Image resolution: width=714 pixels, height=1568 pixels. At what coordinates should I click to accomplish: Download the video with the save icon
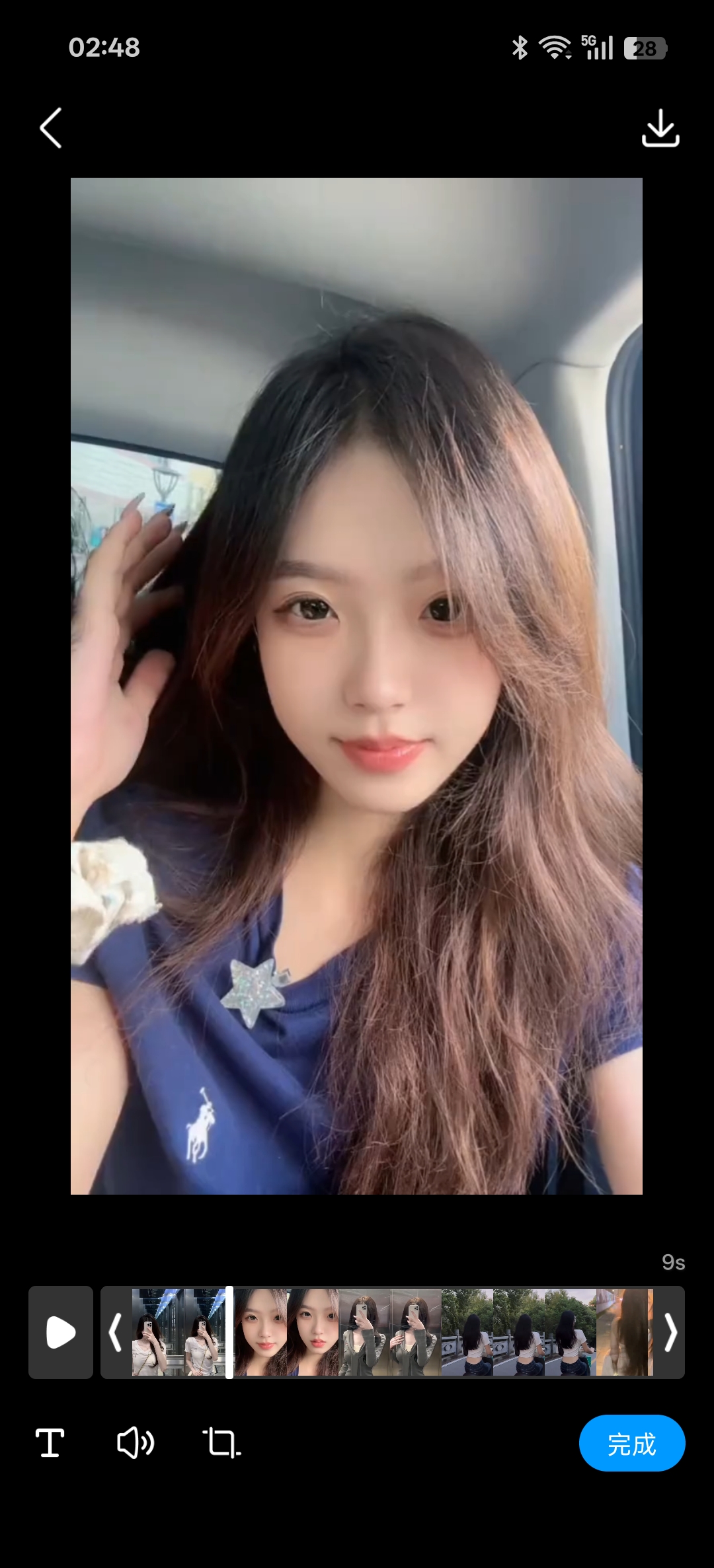pyautogui.click(x=660, y=128)
